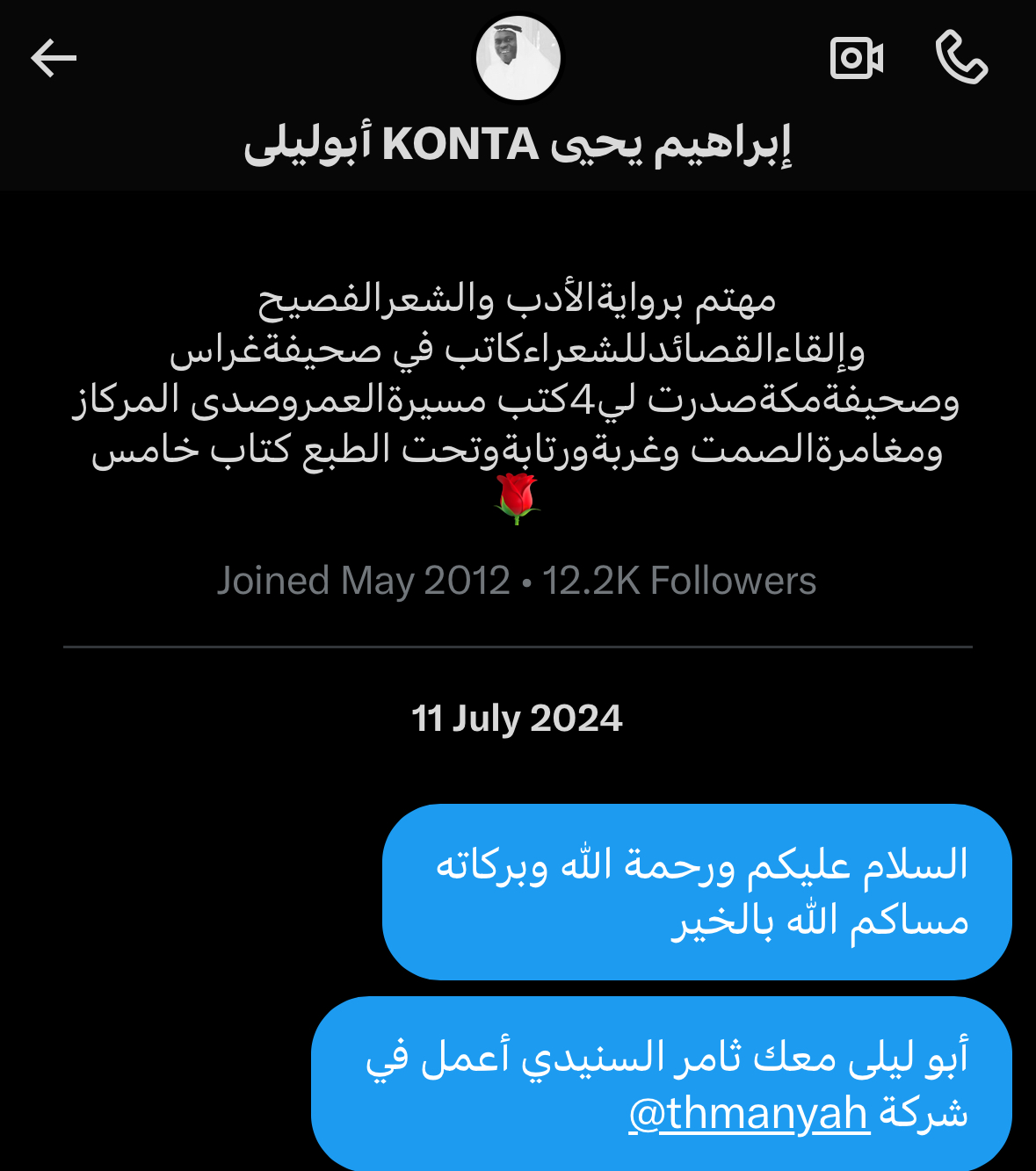Open the profile via the circular avatar photo

click(x=518, y=57)
